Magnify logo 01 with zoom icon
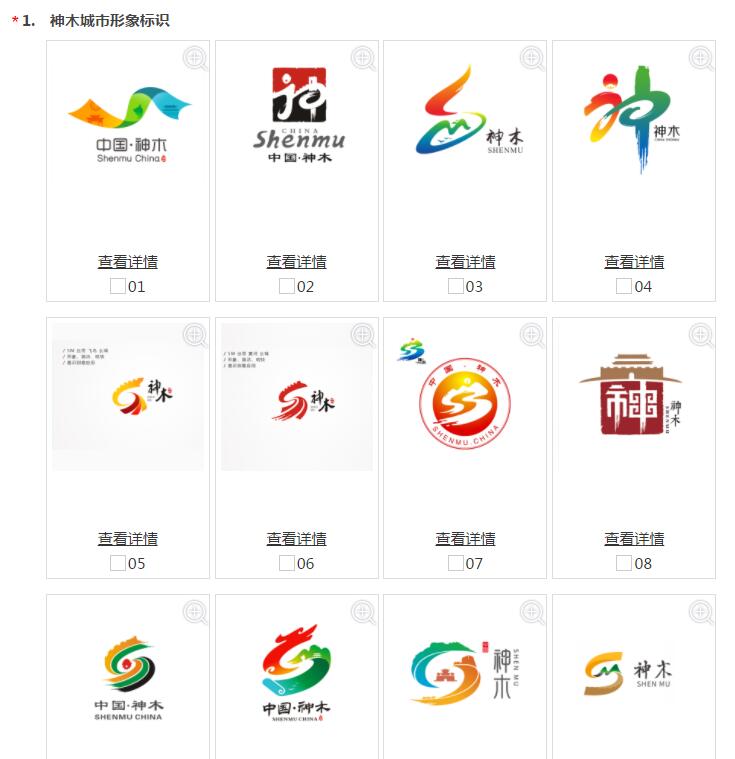Viewport: 735px width, 759px height. [195, 58]
